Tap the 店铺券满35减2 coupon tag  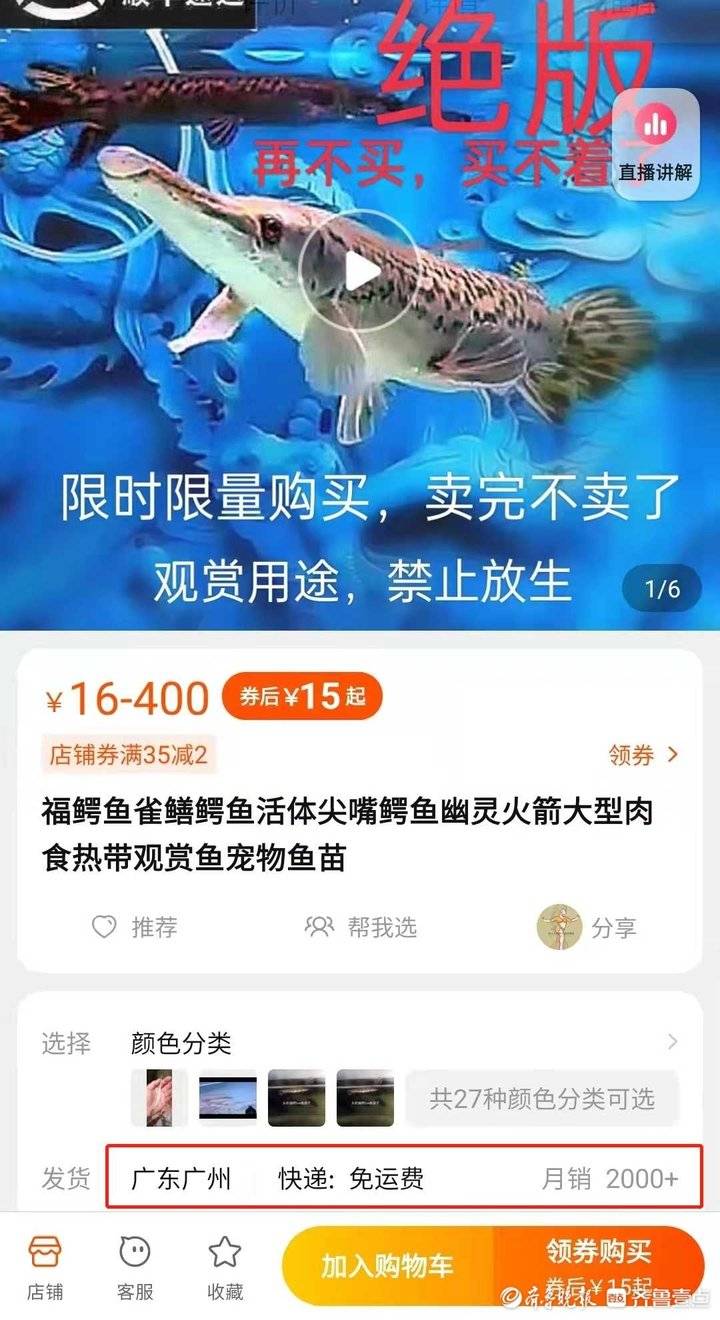(130, 755)
